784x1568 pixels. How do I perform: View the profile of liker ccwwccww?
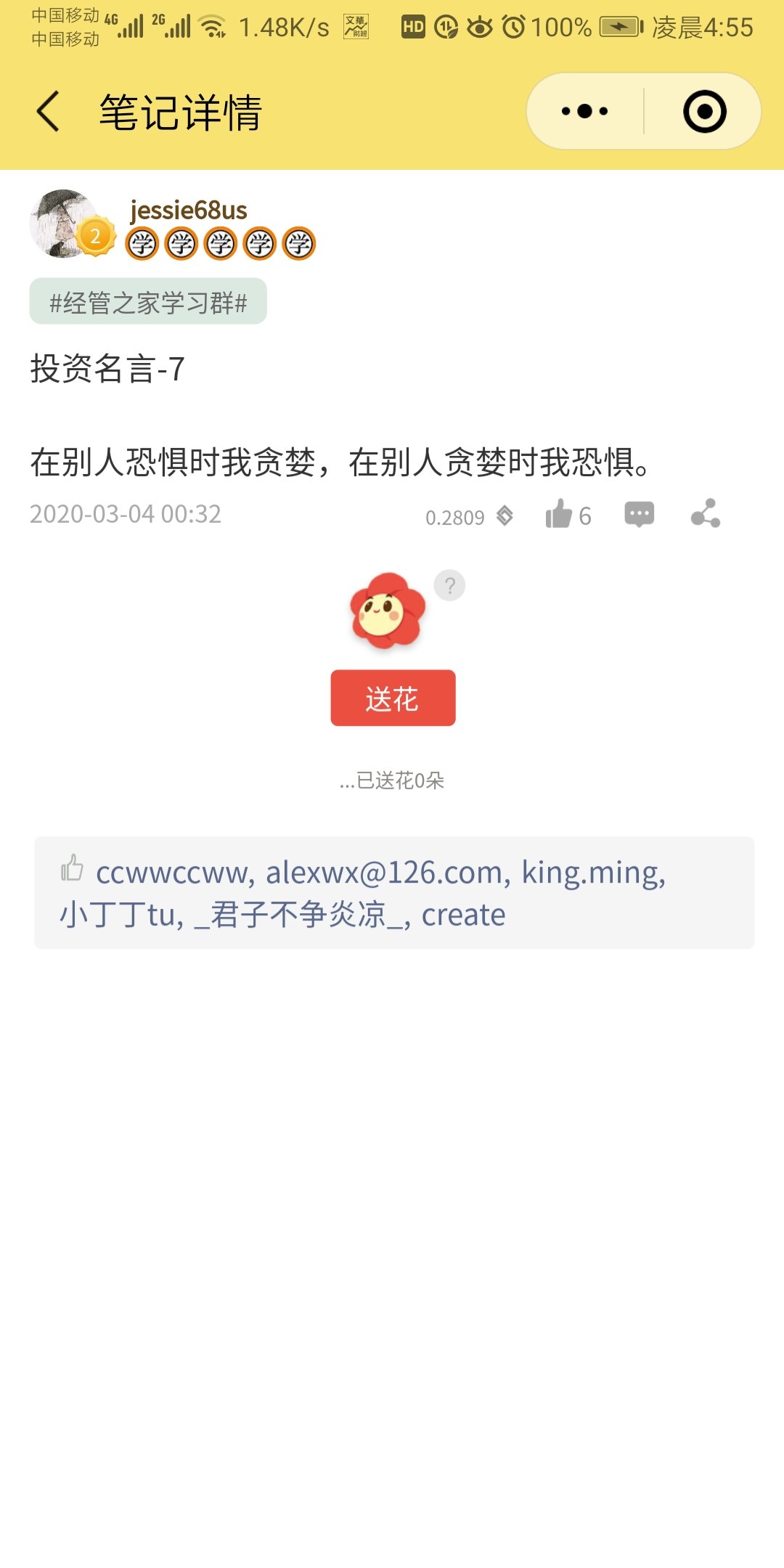(x=174, y=873)
